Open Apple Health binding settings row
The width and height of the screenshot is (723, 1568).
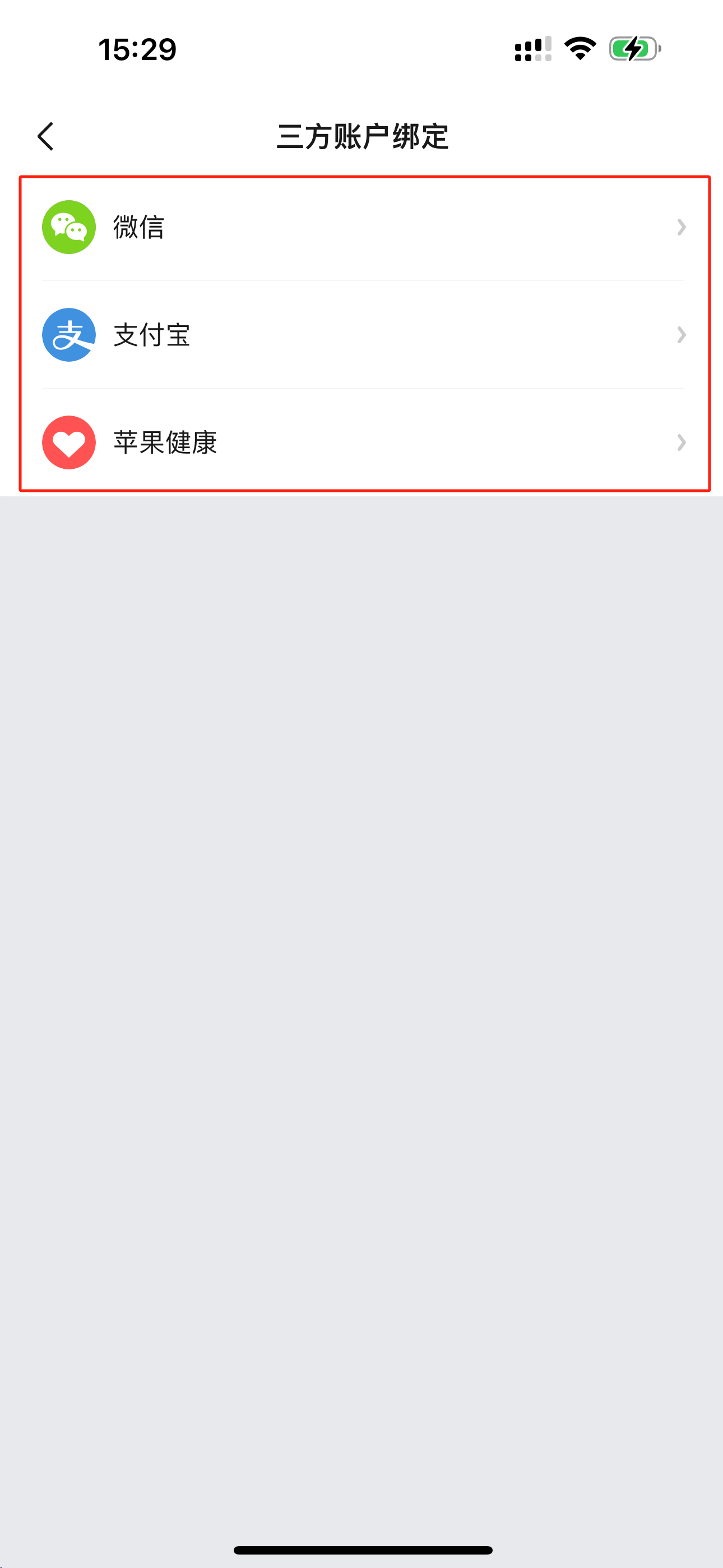(361, 442)
